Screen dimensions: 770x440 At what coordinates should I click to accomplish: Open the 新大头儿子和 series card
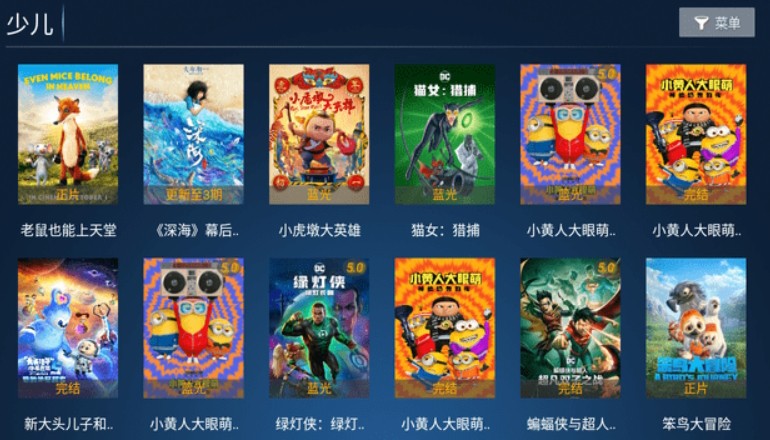click(68, 329)
